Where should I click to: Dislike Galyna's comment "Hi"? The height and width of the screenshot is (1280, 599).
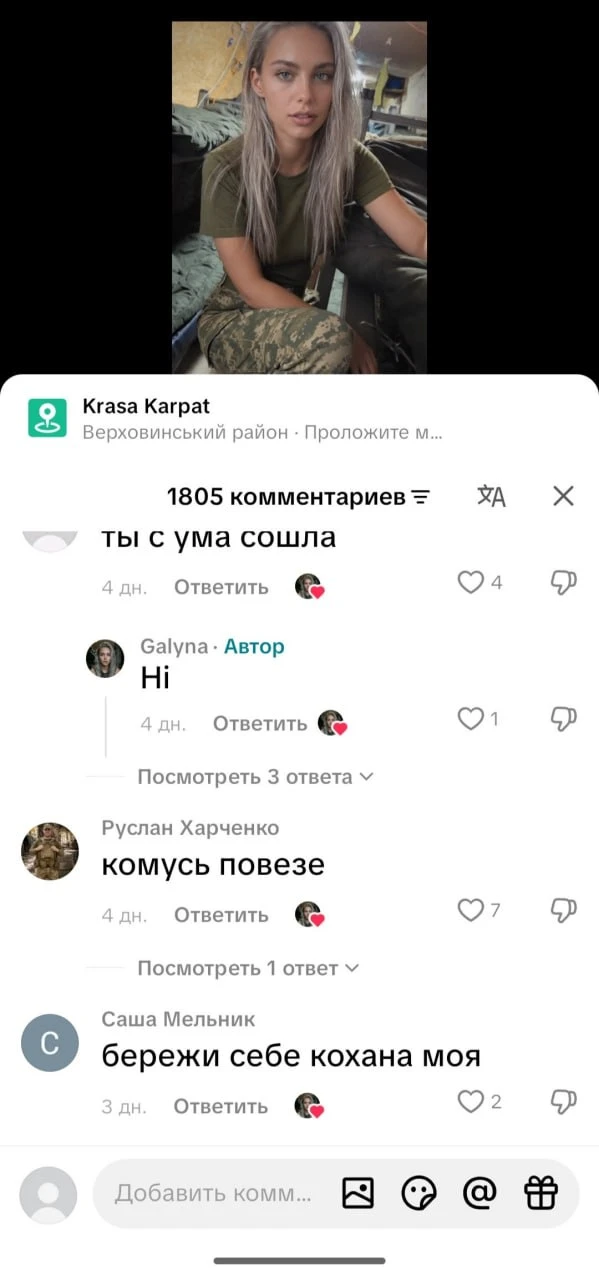click(x=564, y=719)
